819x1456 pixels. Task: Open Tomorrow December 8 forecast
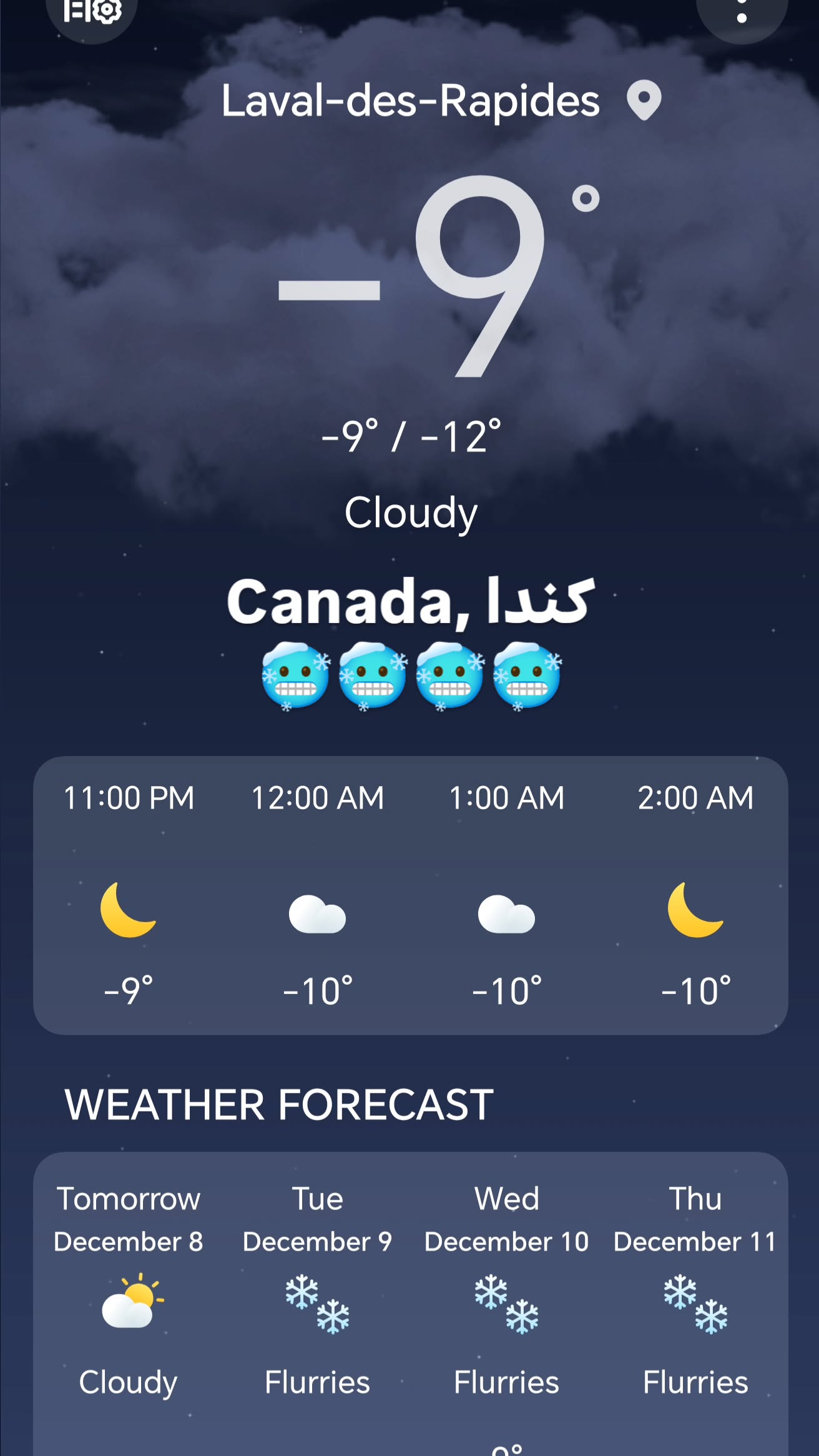pyautogui.click(x=129, y=1304)
